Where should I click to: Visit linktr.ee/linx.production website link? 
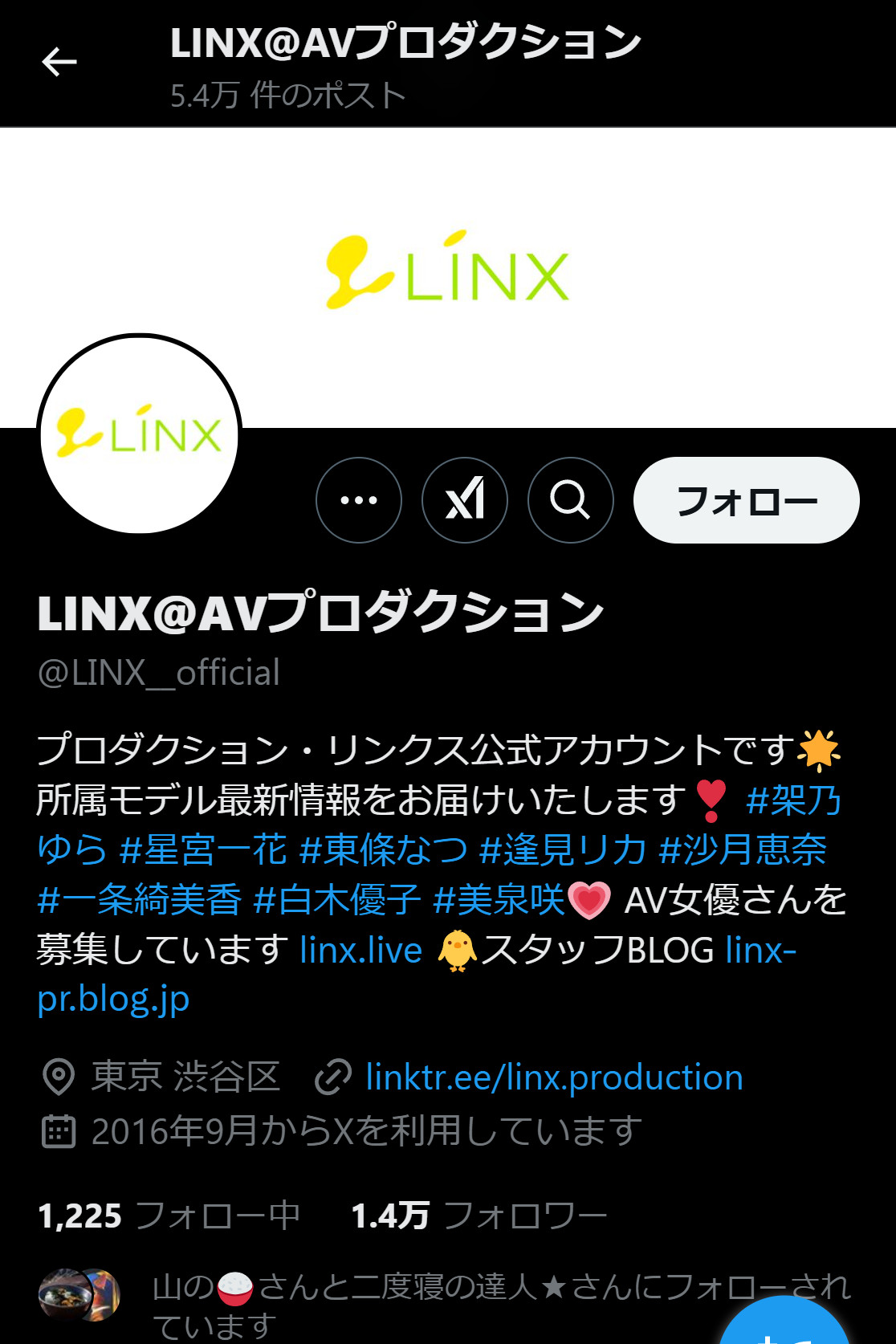point(554,1077)
